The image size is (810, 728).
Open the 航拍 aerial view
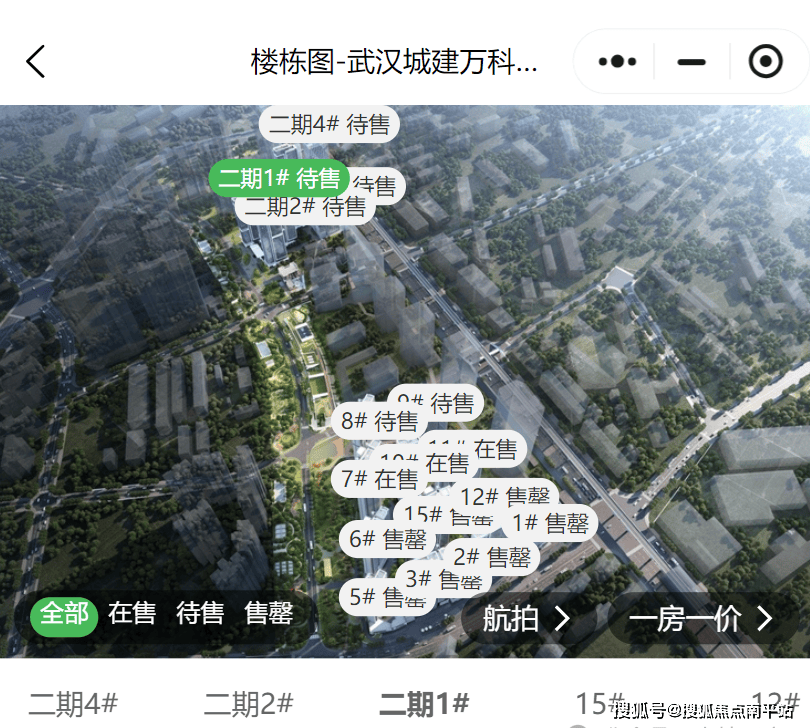(x=526, y=619)
